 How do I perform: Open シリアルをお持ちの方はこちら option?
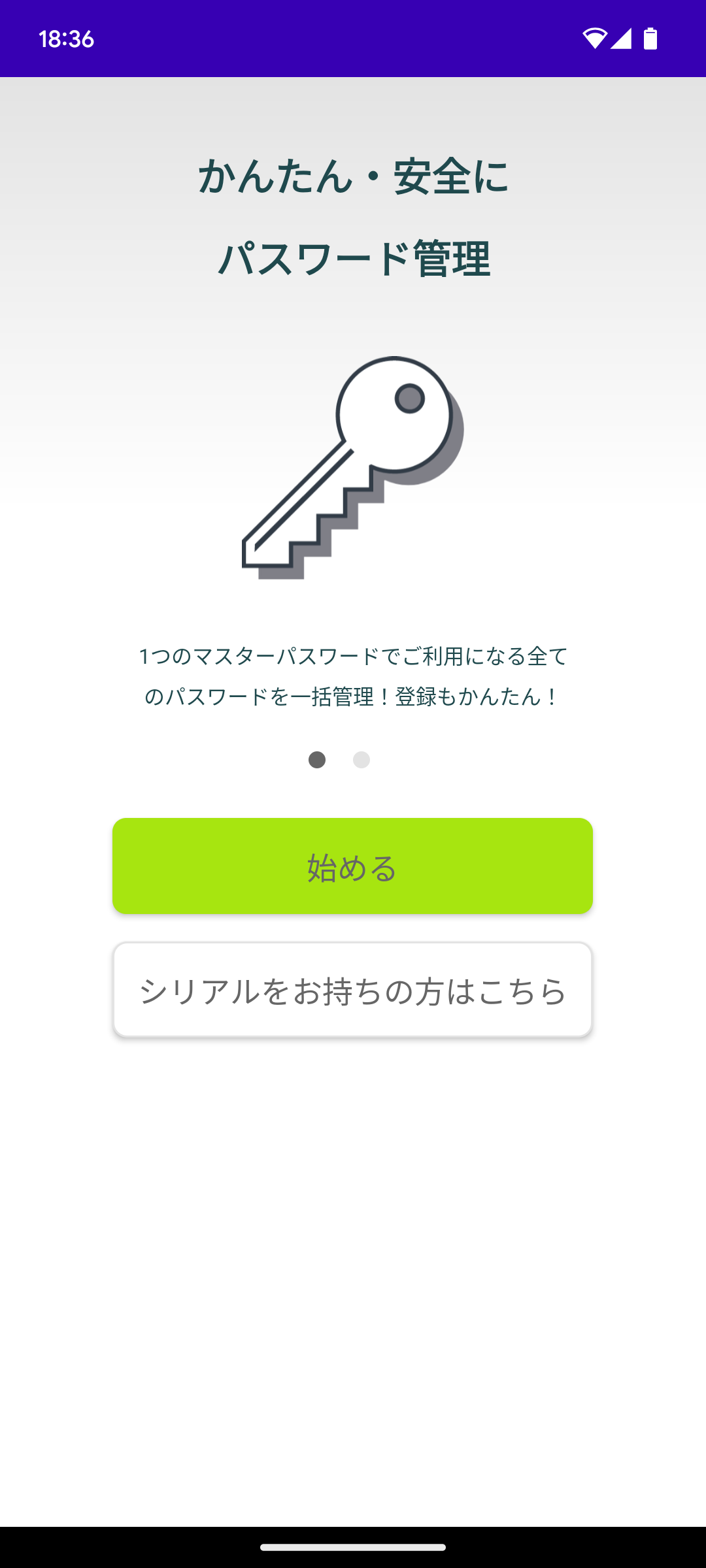pos(352,990)
